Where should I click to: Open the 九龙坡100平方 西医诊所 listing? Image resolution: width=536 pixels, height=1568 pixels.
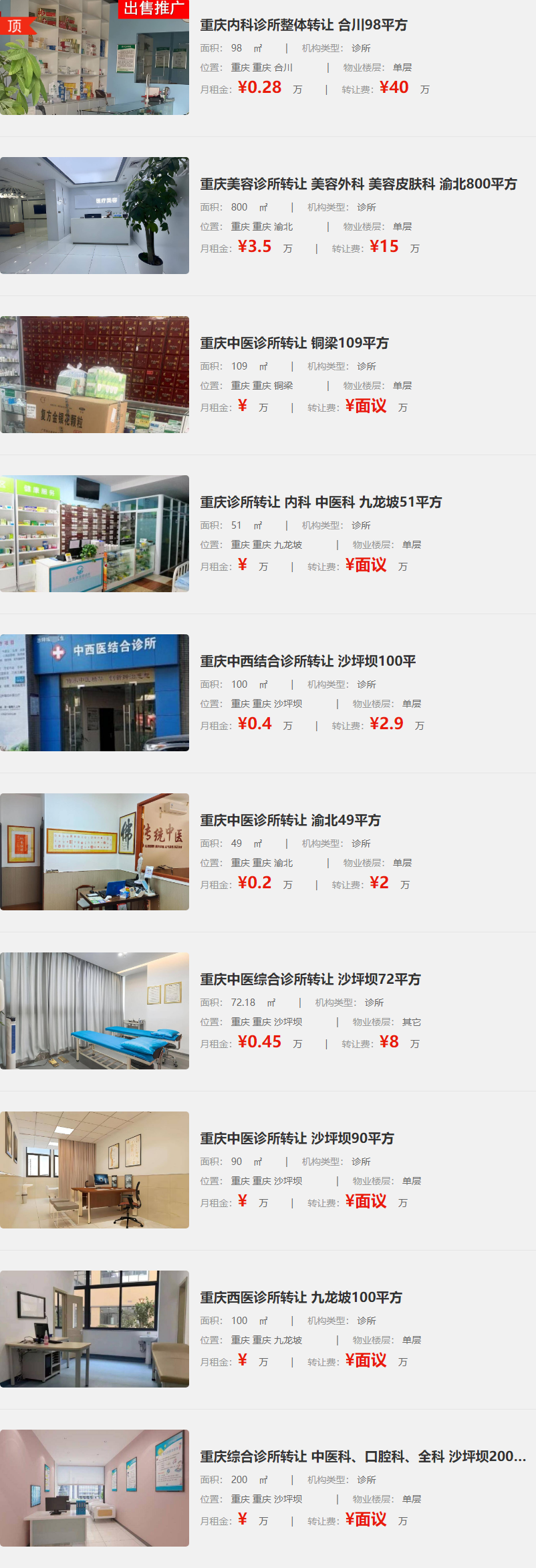click(x=301, y=1298)
